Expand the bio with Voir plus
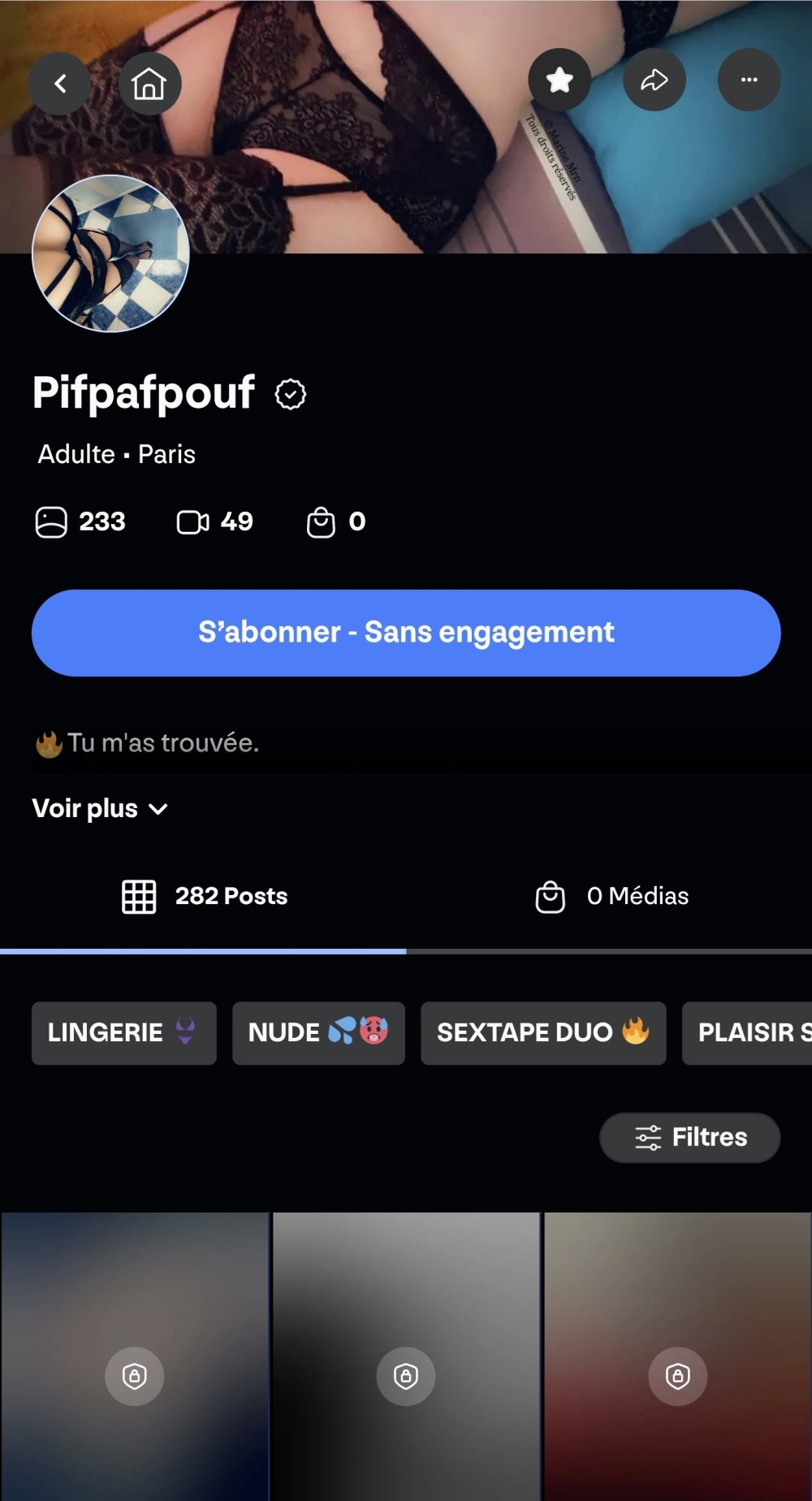The width and height of the screenshot is (812, 1501). 100,809
